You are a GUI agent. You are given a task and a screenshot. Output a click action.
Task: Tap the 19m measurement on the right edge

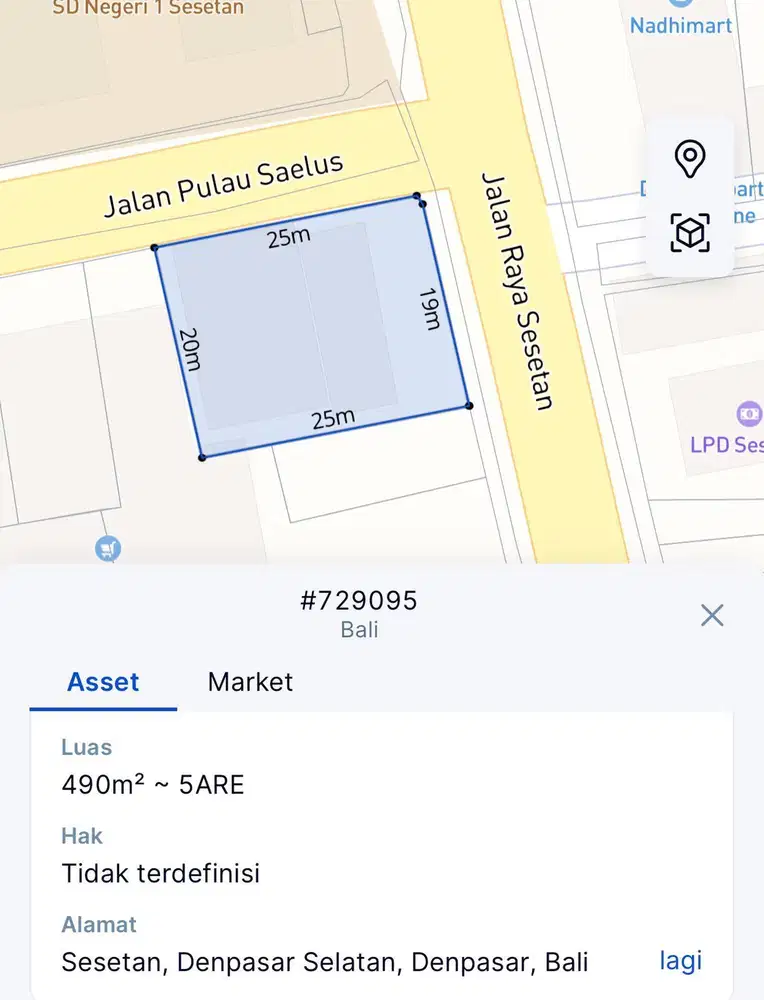pyautogui.click(x=428, y=310)
